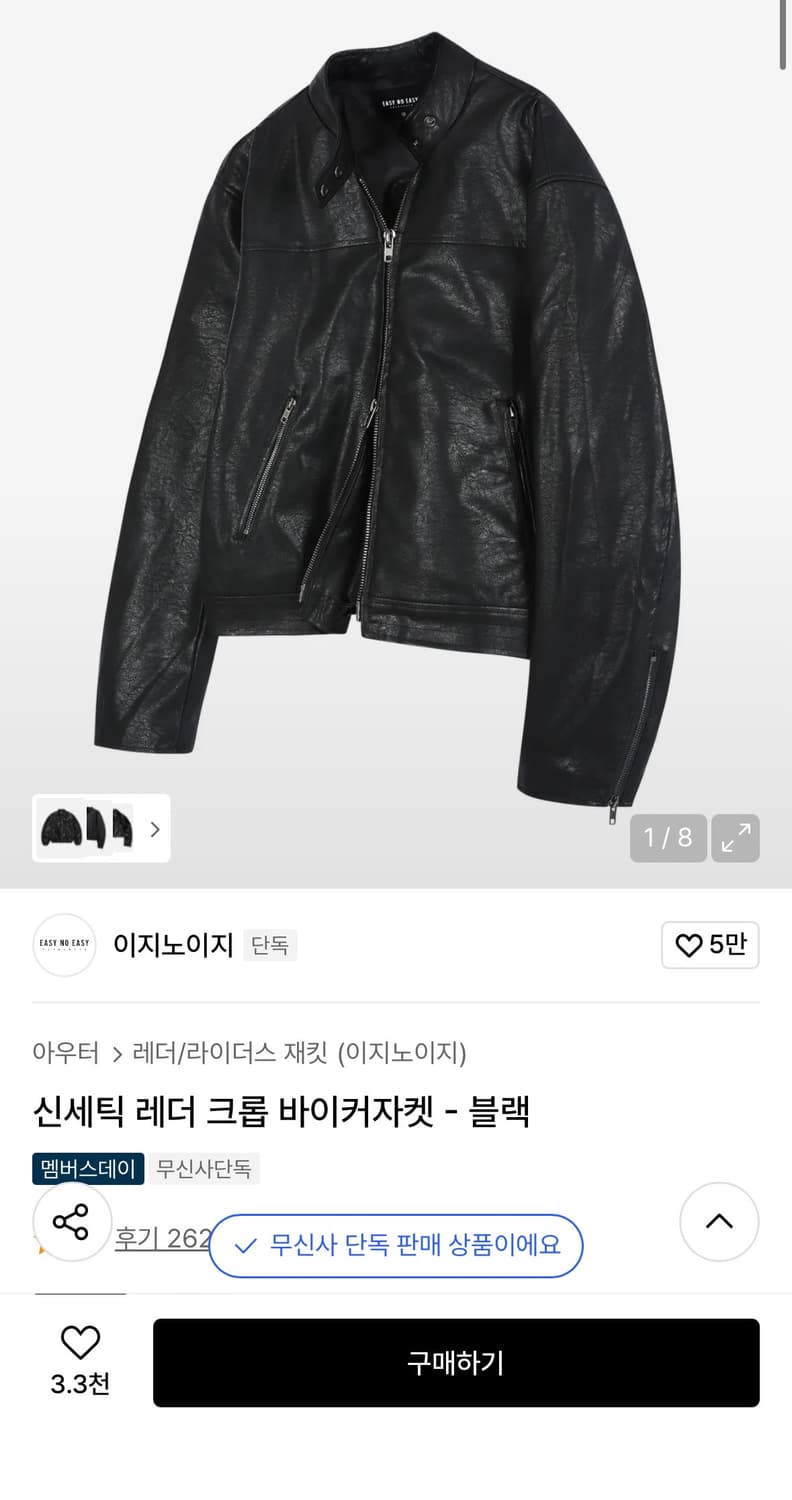The width and height of the screenshot is (792, 1500).
Task: Tap the scroll-to-top arrow button
Action: click(719, 1221)
